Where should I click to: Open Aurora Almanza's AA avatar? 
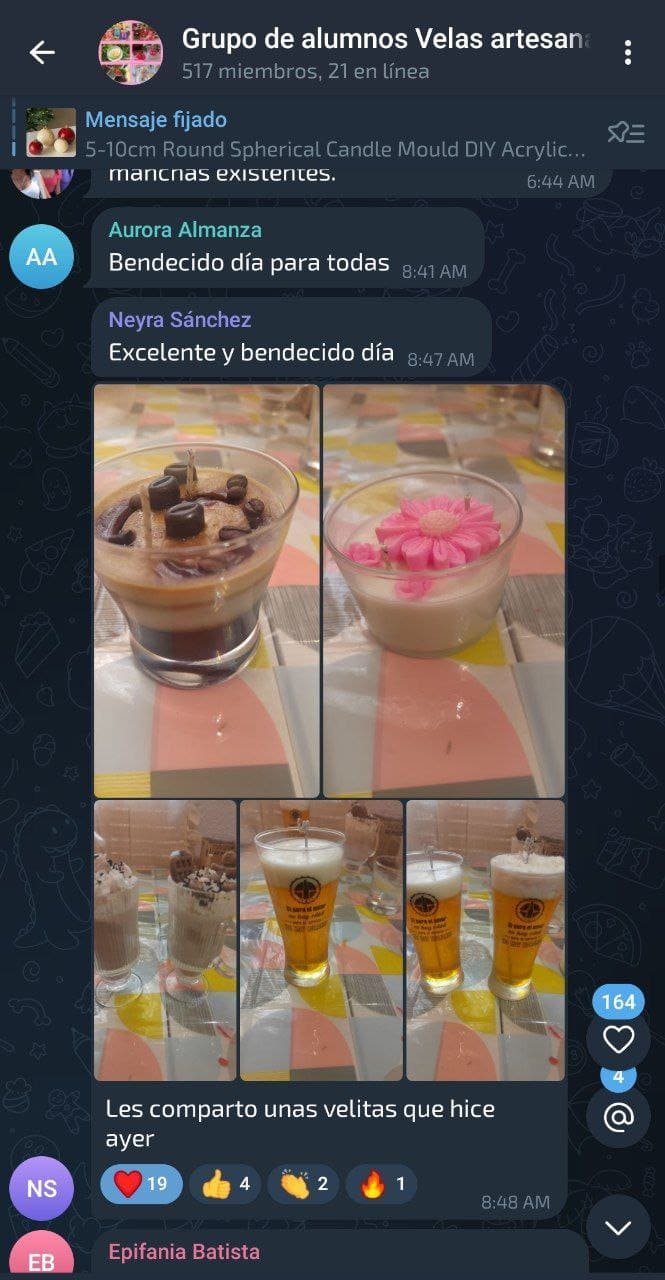[41, 256]
